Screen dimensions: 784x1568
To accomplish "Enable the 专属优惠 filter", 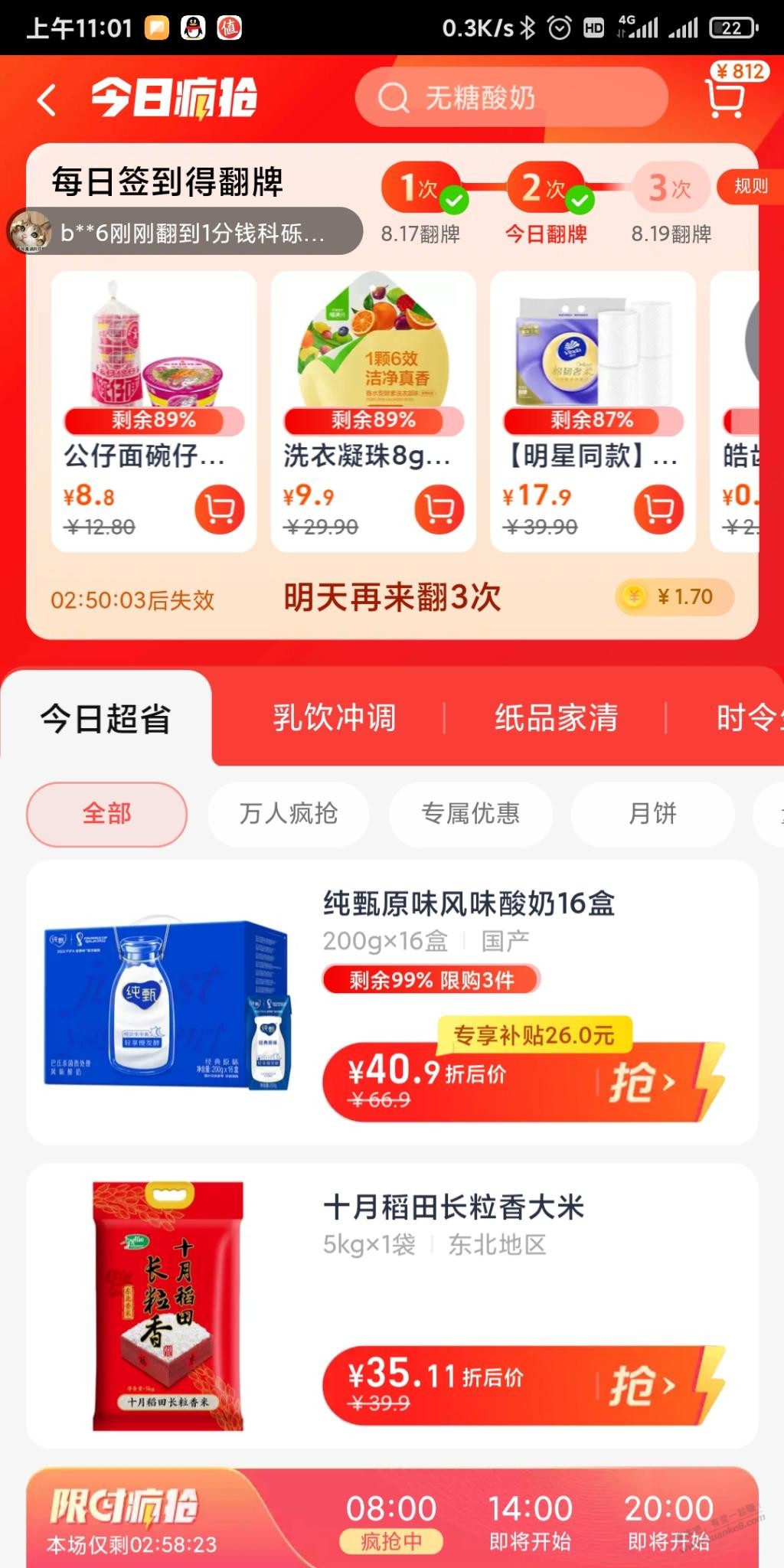I will click(x=471, y=815).
